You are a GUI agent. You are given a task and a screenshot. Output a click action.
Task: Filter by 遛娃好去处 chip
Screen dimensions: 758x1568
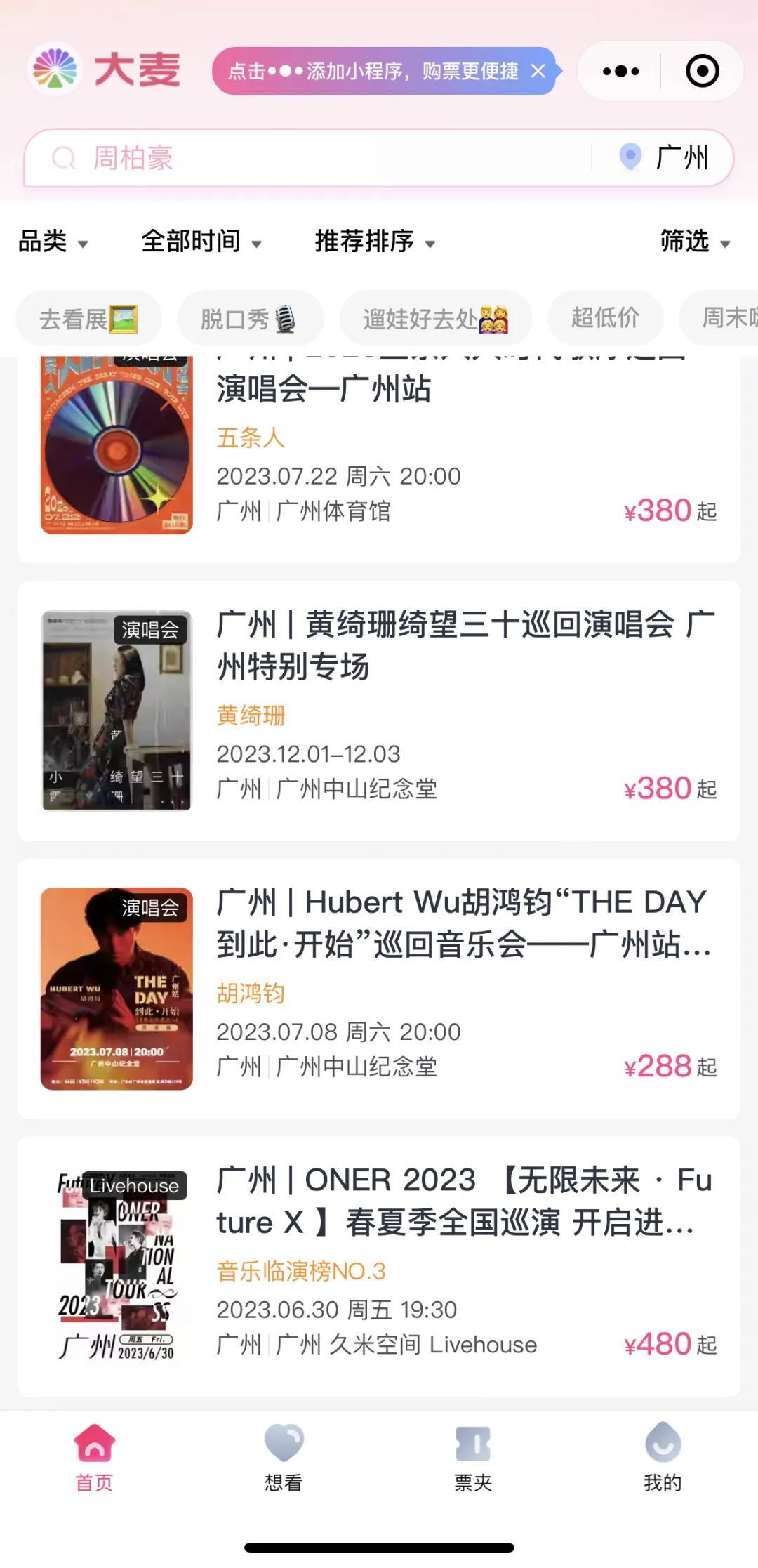pyautogui.click(x=435, y=319)
